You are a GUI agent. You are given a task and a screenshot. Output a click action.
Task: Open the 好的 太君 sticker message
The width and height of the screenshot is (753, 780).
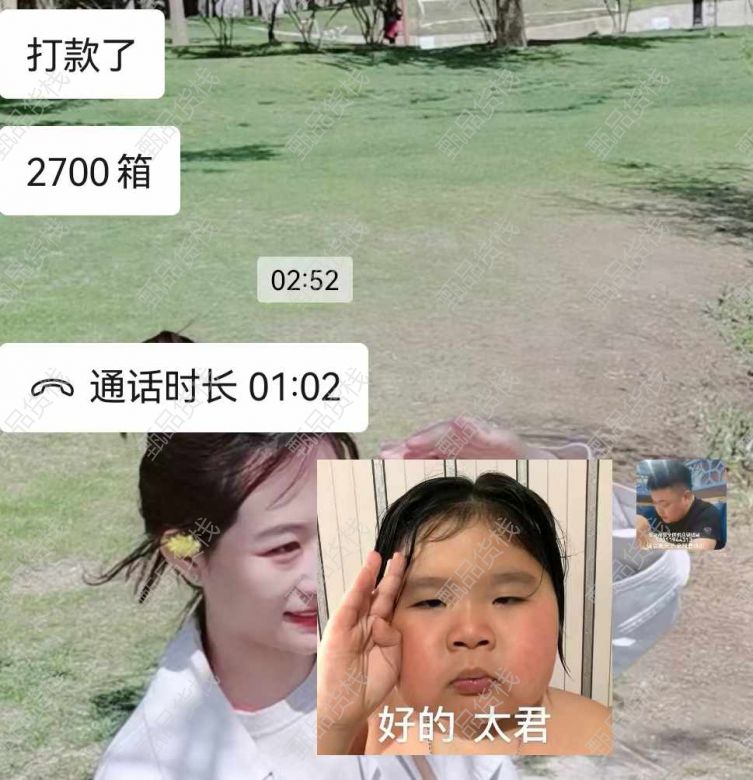click(464, 607)
